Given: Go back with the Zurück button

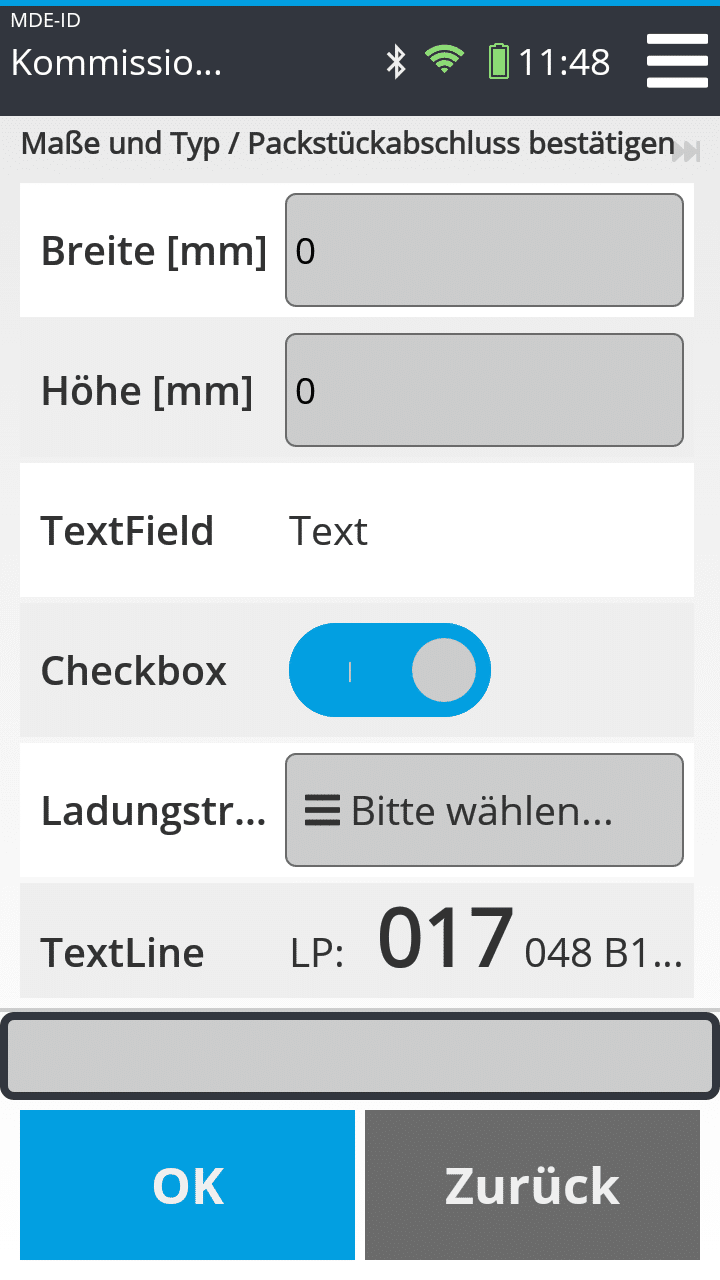Looking at the screenshot, I should pos(532,1185).
